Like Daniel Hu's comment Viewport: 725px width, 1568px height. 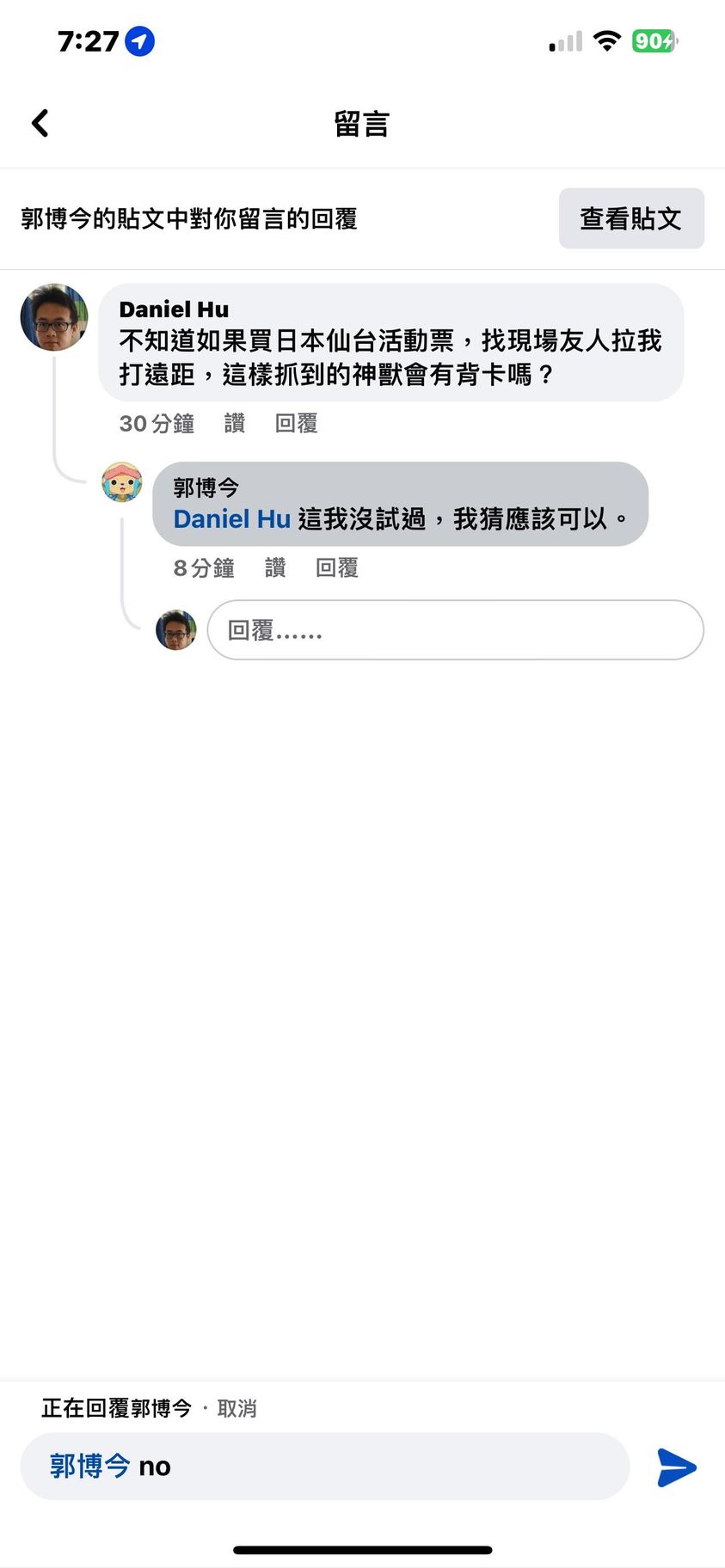click(x=234, y=423)
